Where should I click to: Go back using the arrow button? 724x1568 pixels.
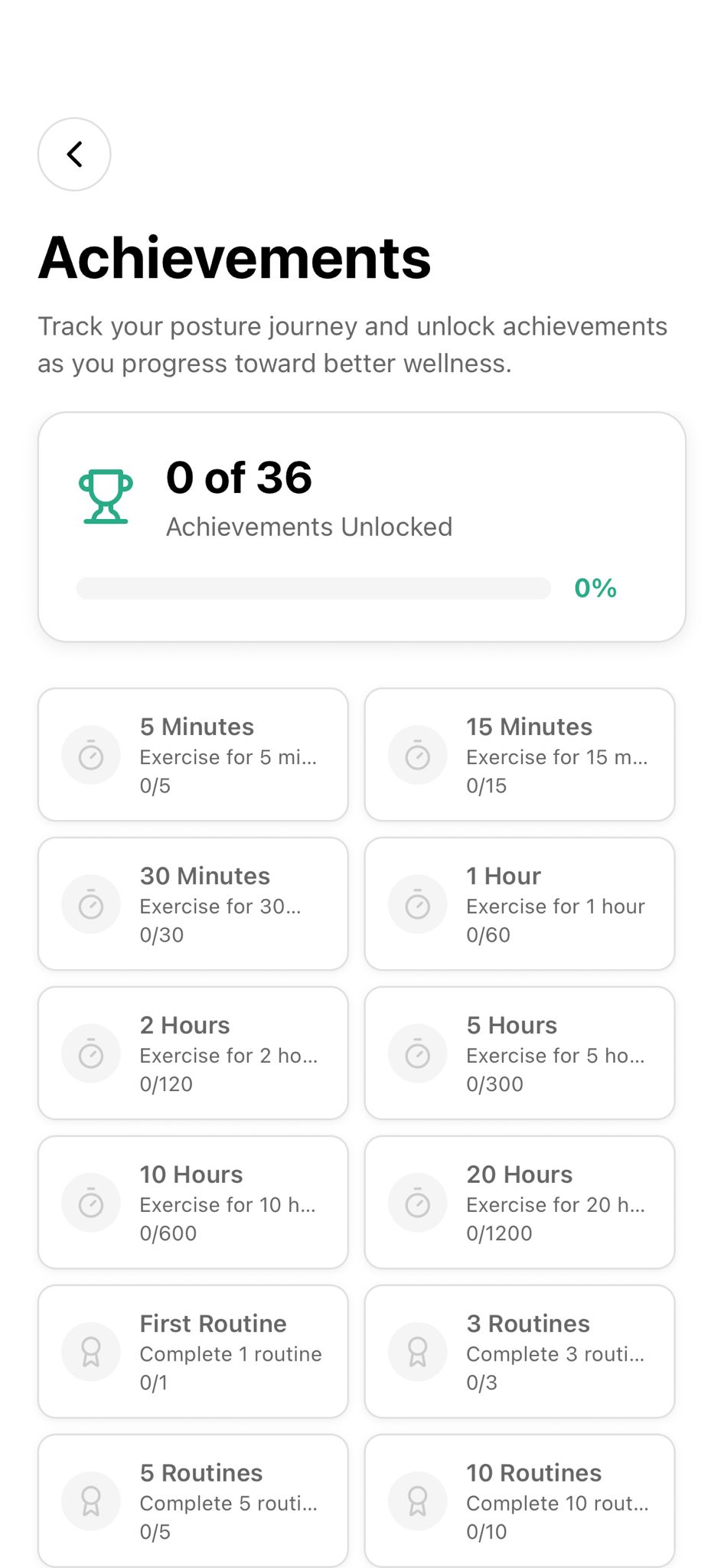tap(74, 154)
